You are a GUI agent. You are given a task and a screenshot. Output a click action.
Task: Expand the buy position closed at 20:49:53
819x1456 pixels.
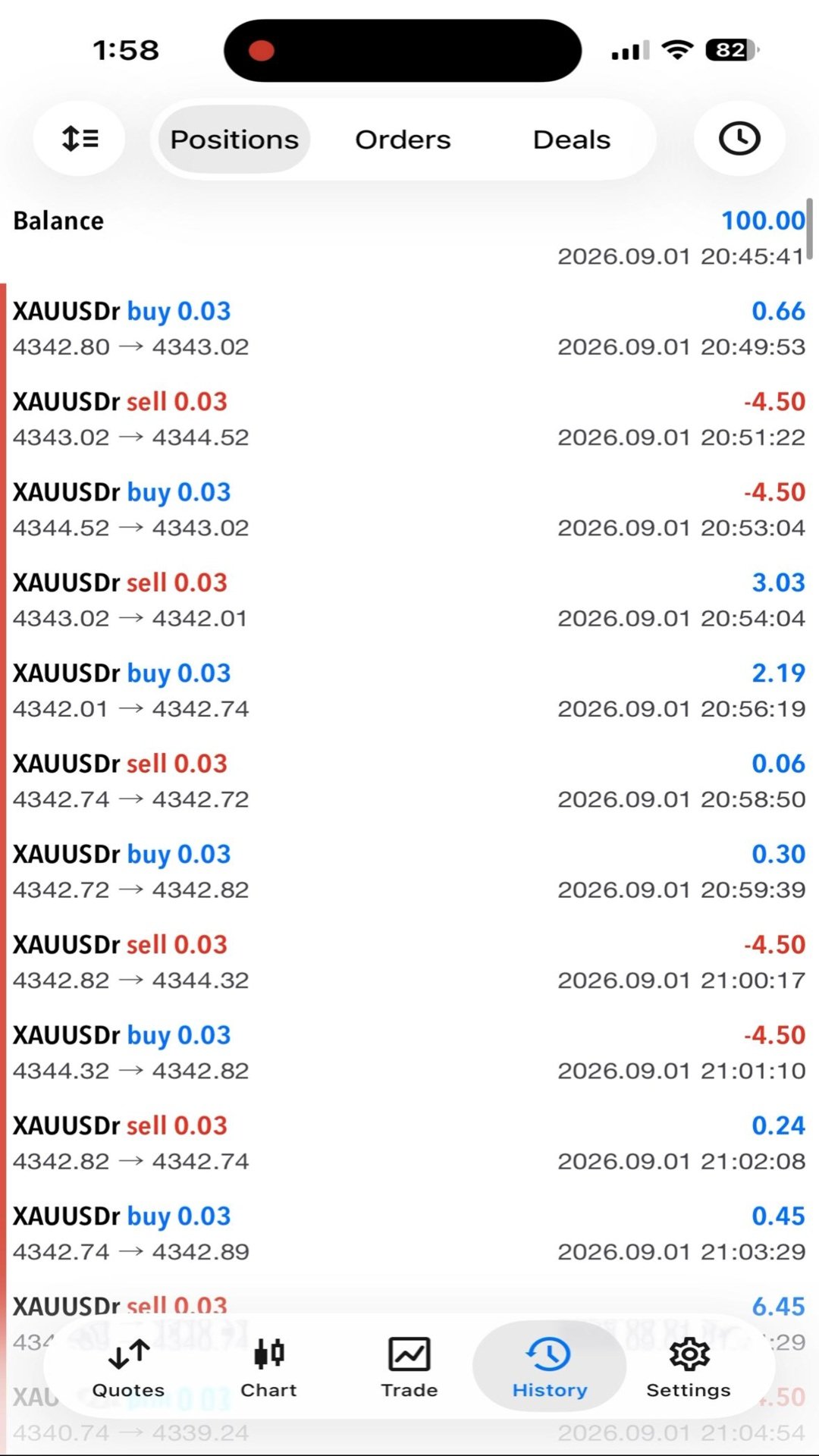click(x=409, y=328)
